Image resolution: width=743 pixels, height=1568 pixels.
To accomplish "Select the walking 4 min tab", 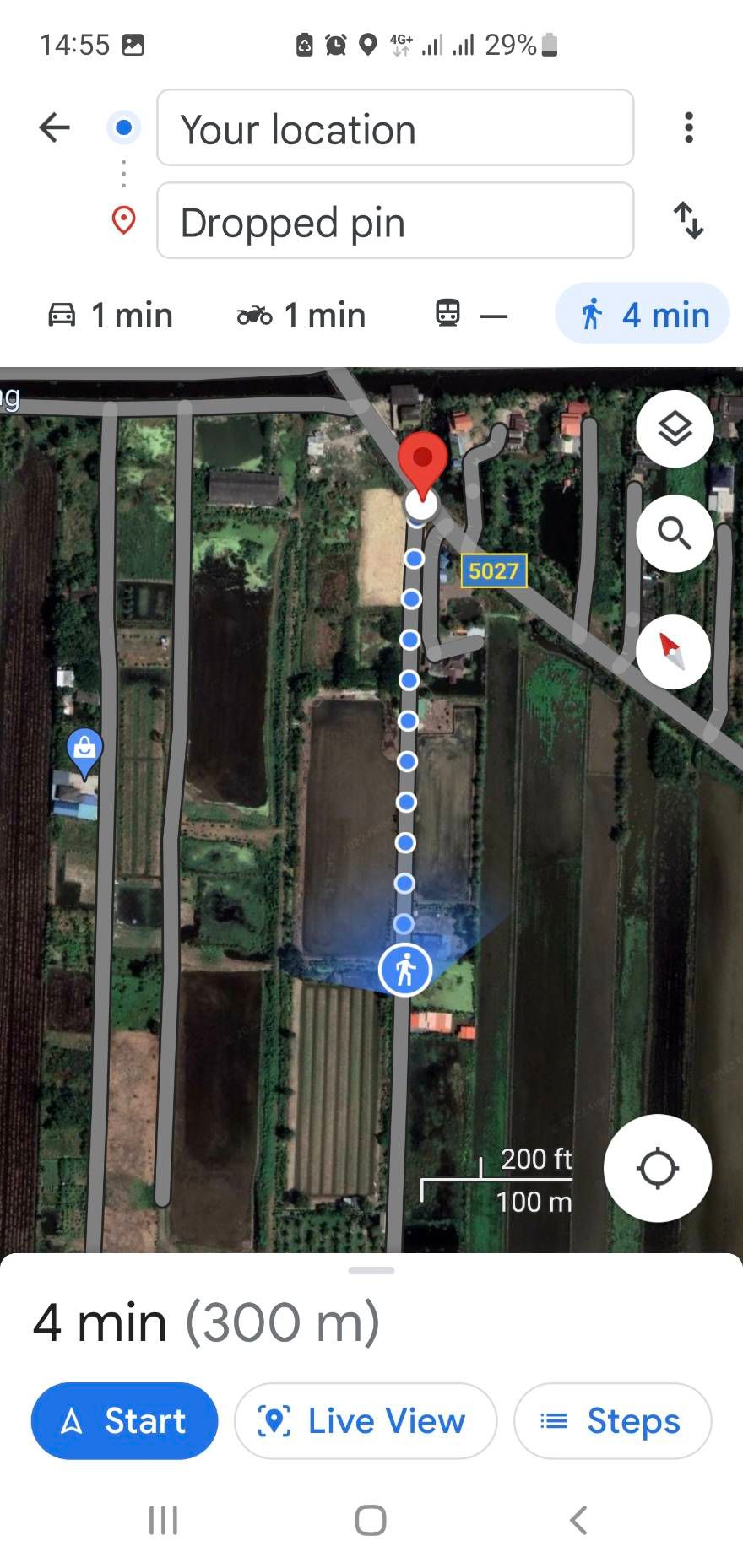I will [643, 314].
